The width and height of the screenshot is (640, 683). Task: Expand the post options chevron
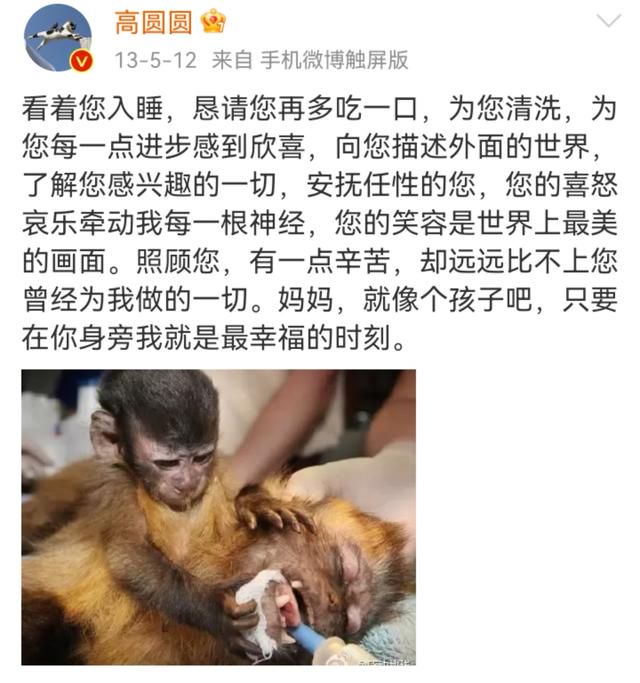(x=607, y=21)
